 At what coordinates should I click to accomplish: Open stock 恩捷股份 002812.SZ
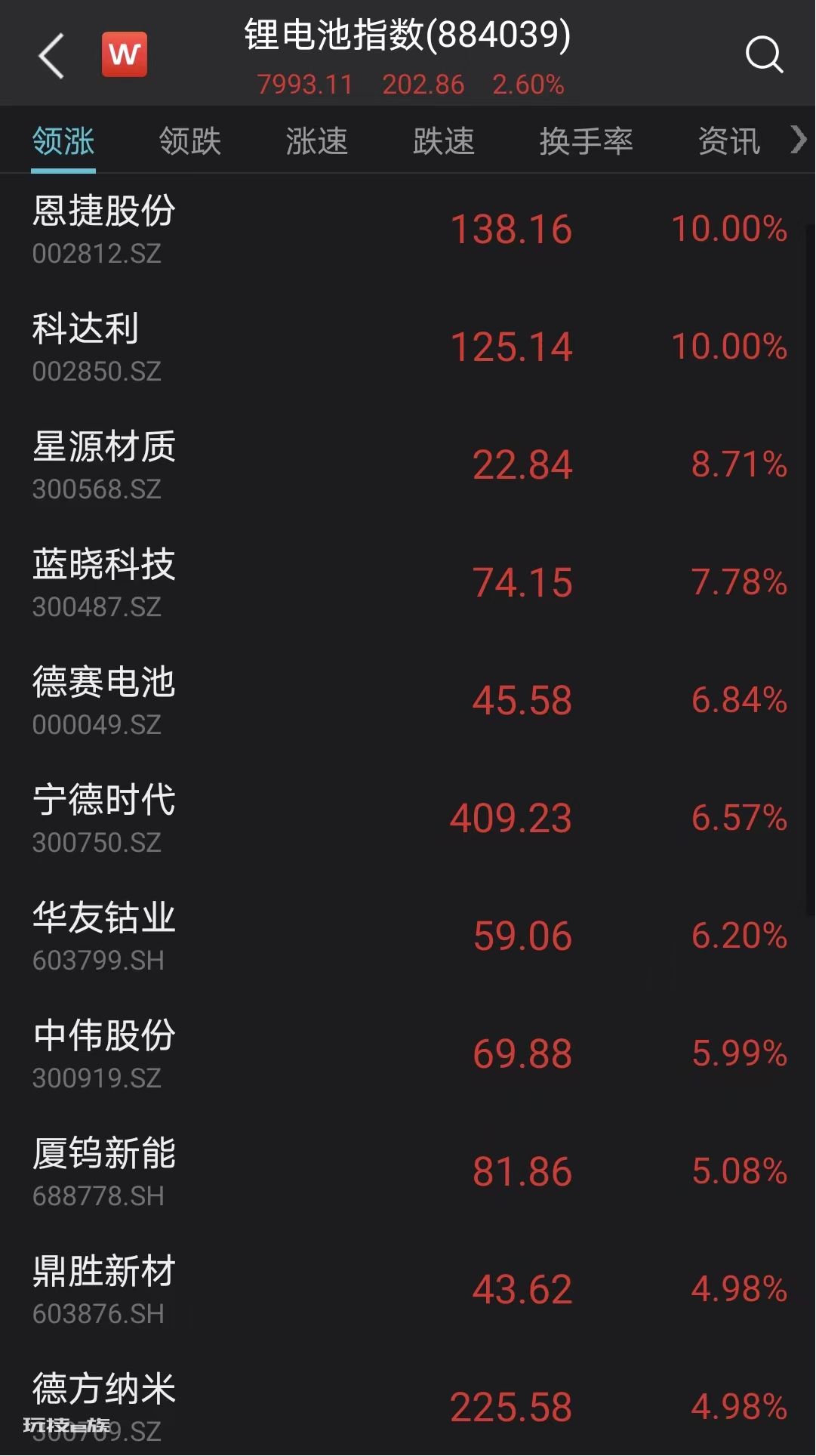[408, 230]
